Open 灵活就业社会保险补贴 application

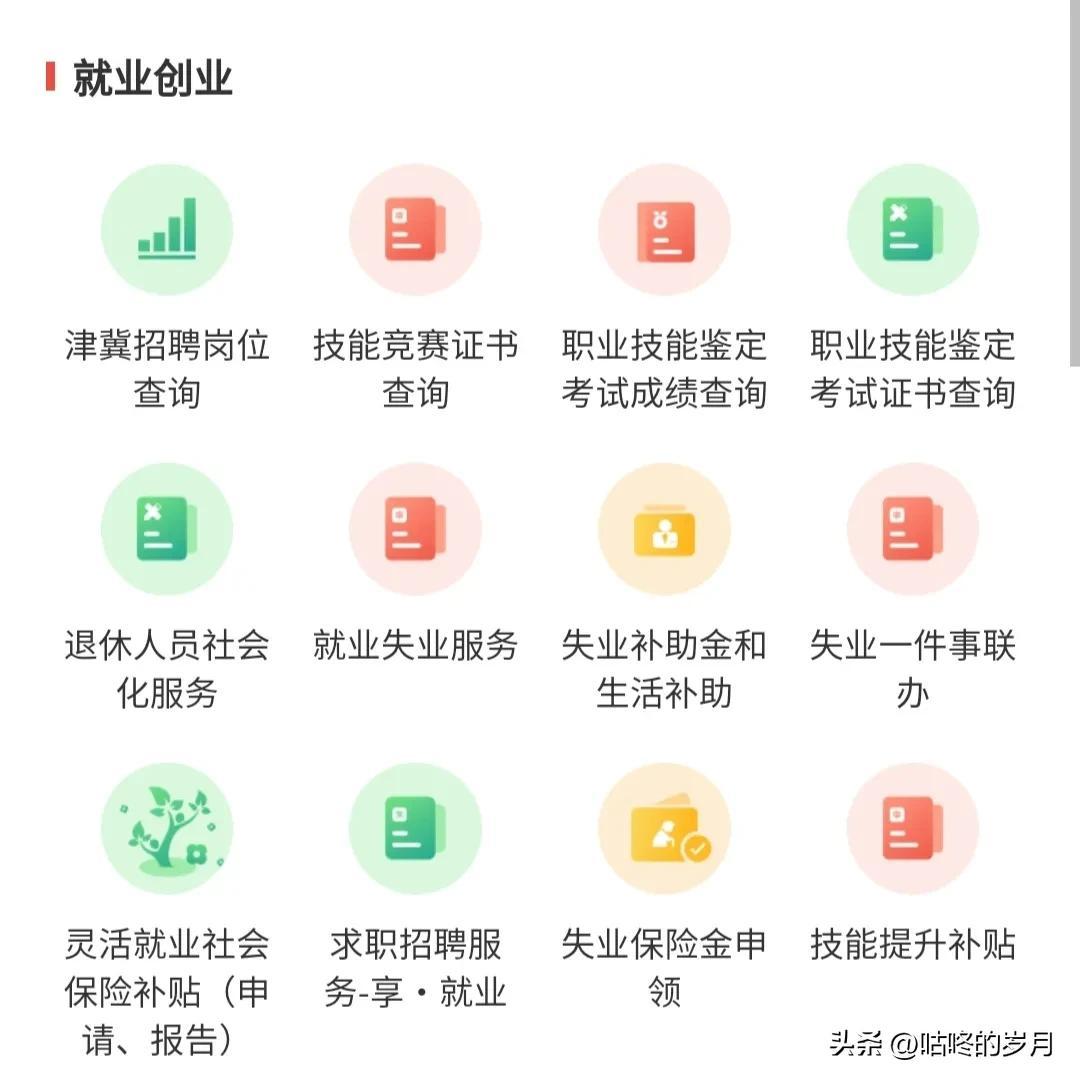[x=167, y=828]
